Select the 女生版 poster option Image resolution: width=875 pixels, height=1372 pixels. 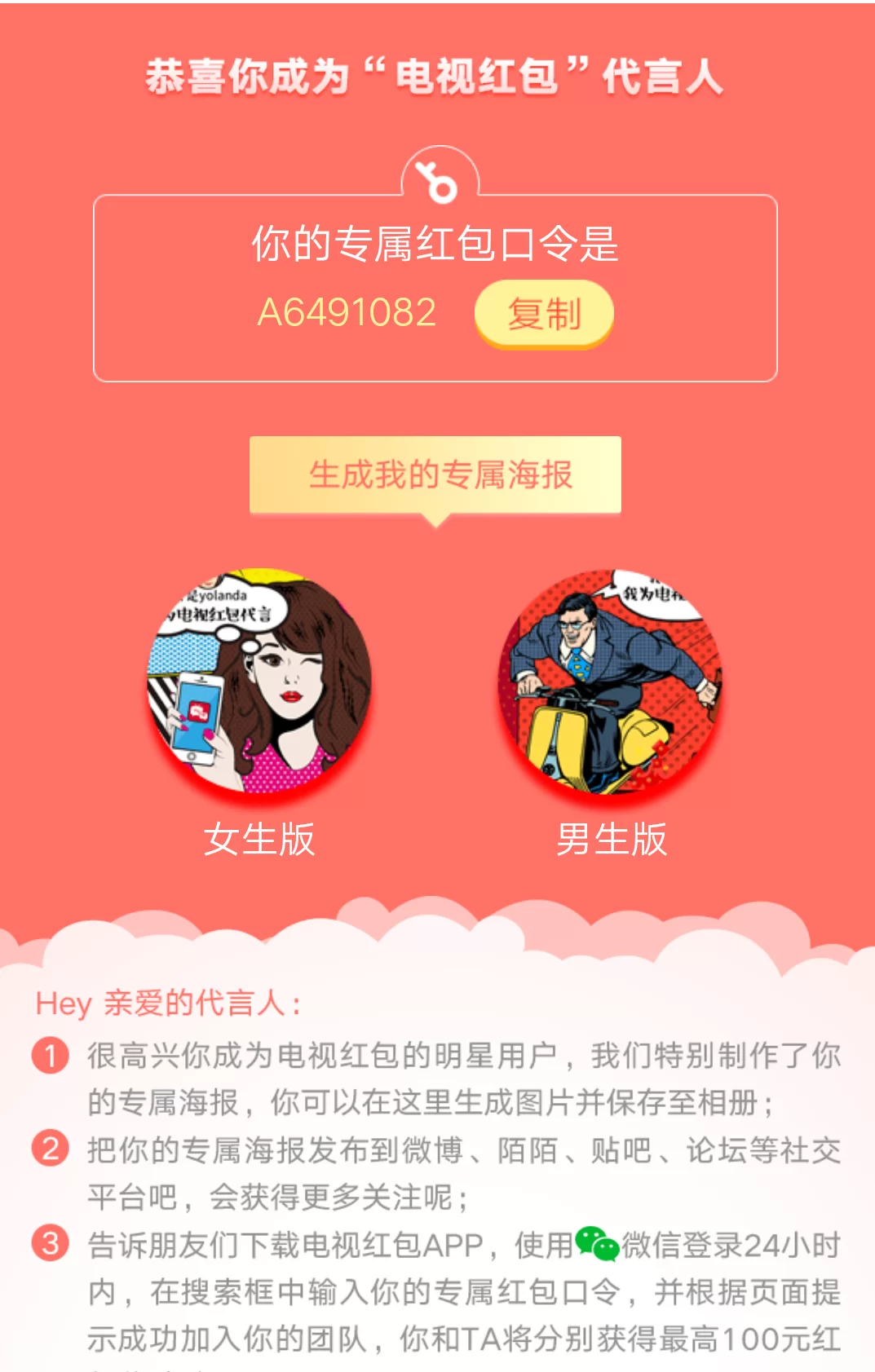(259, 683)
